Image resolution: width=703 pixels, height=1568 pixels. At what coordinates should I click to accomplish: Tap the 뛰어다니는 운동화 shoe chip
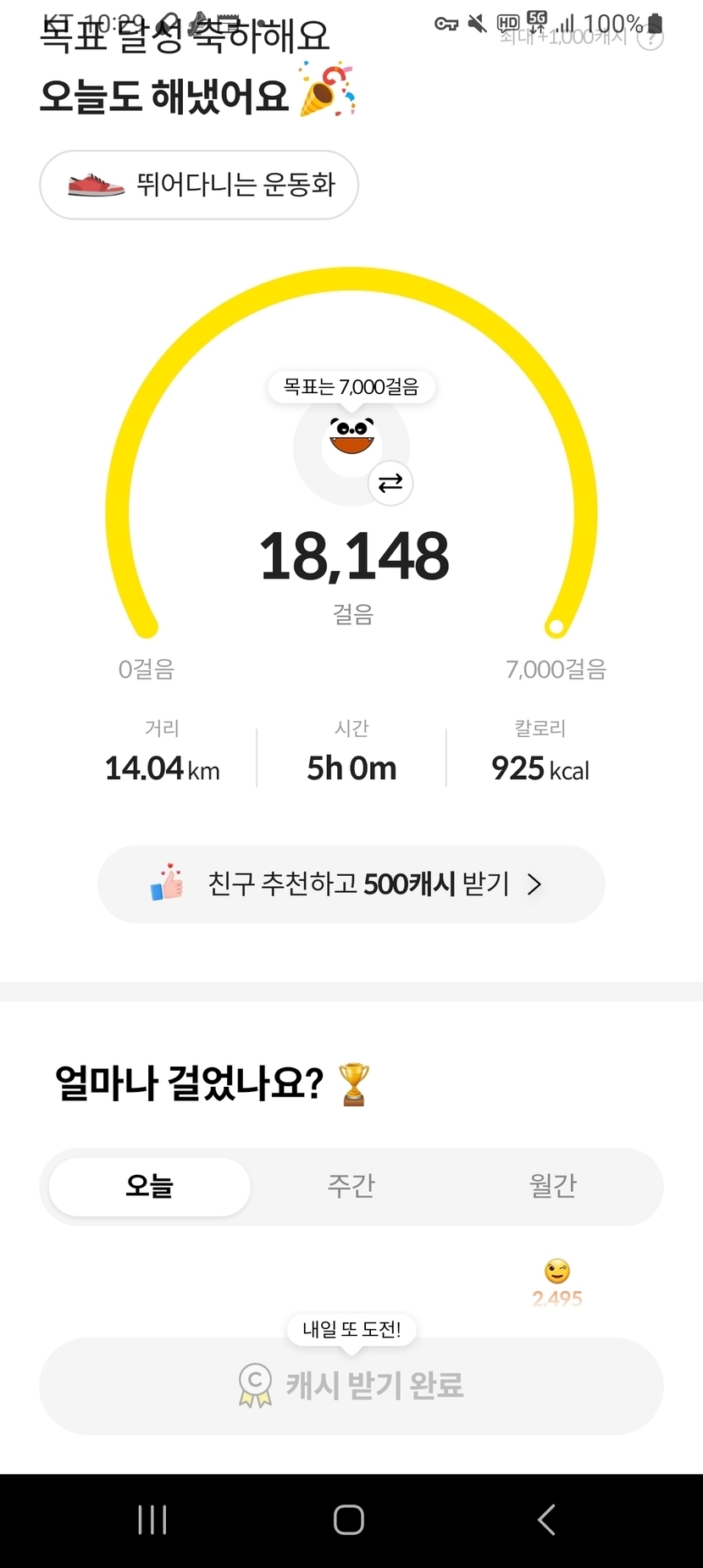(x=199, y=185)
